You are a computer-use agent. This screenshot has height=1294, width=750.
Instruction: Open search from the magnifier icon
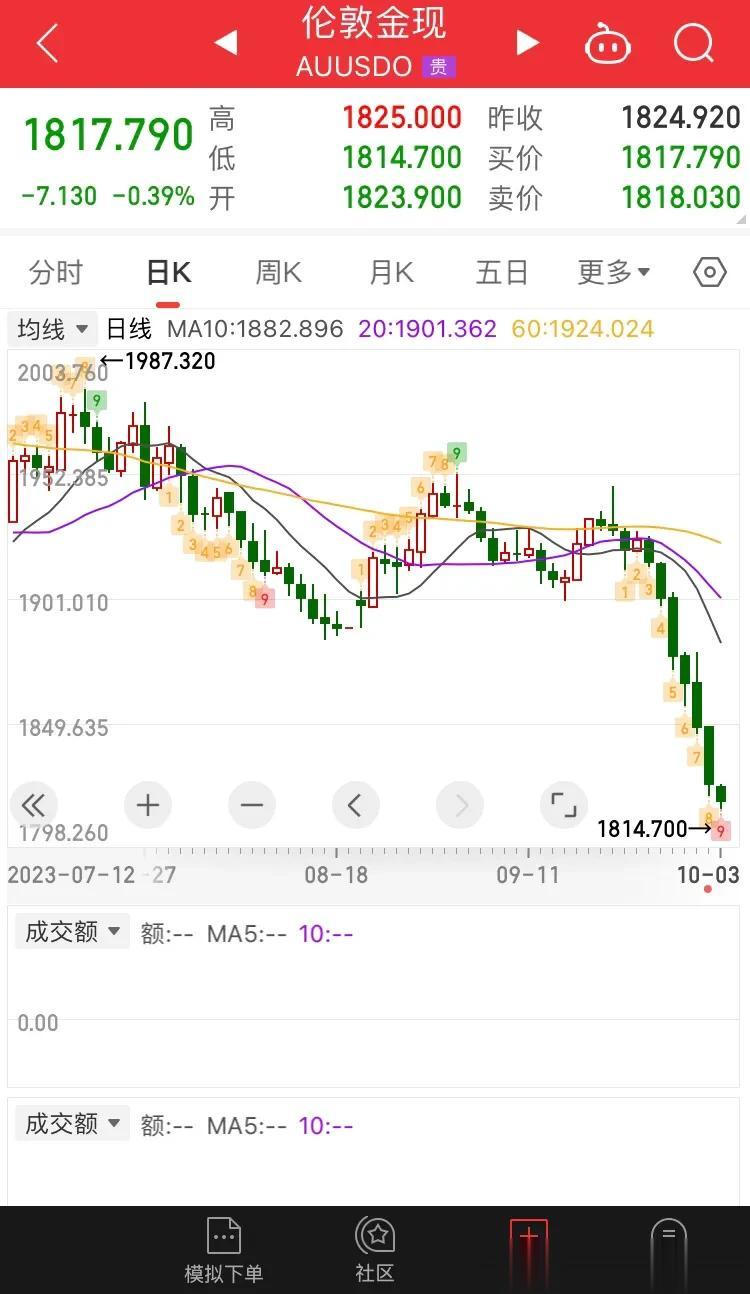click(x=693, y=44)
